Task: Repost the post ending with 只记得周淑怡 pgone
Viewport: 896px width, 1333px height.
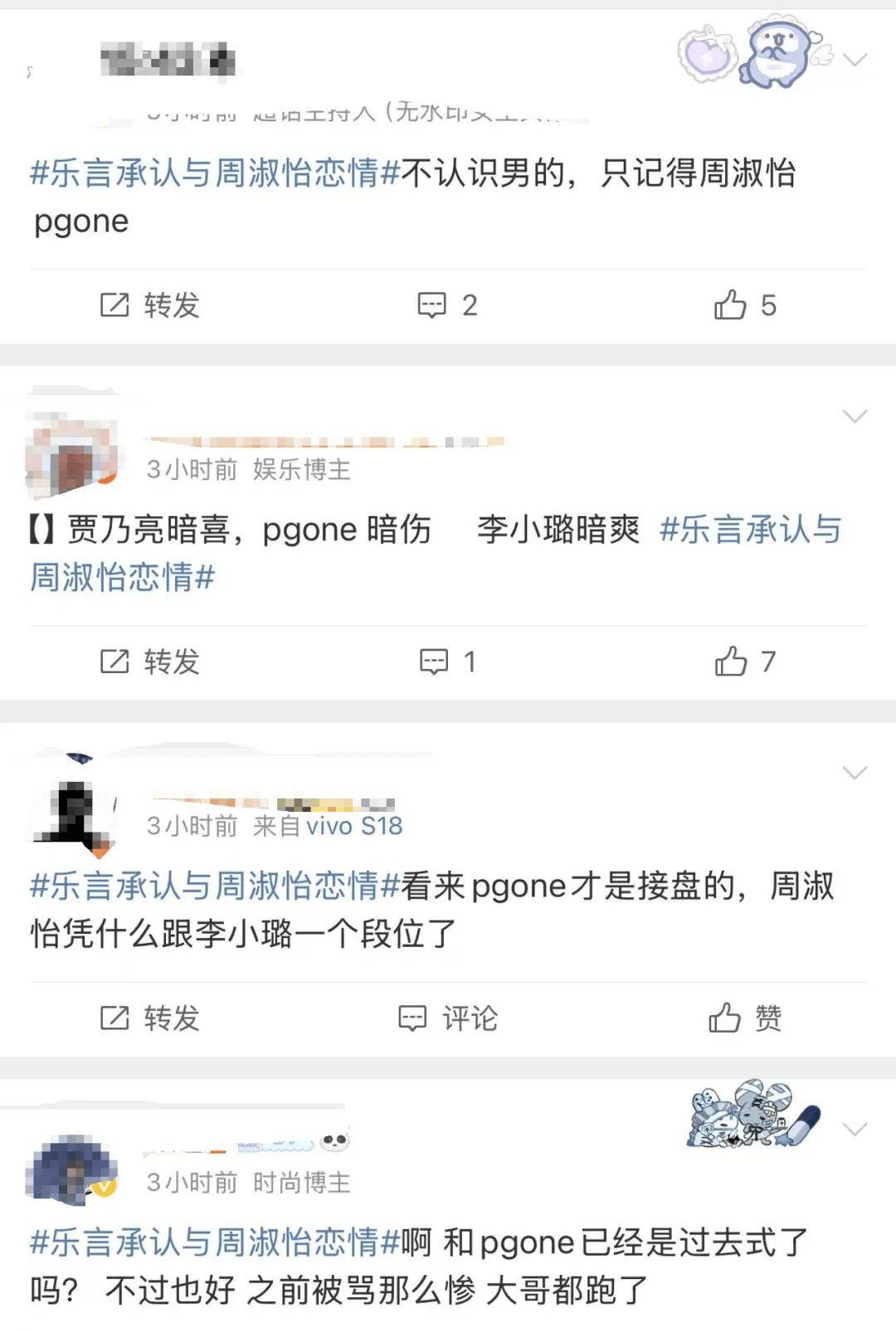Action: click(150, 305)
